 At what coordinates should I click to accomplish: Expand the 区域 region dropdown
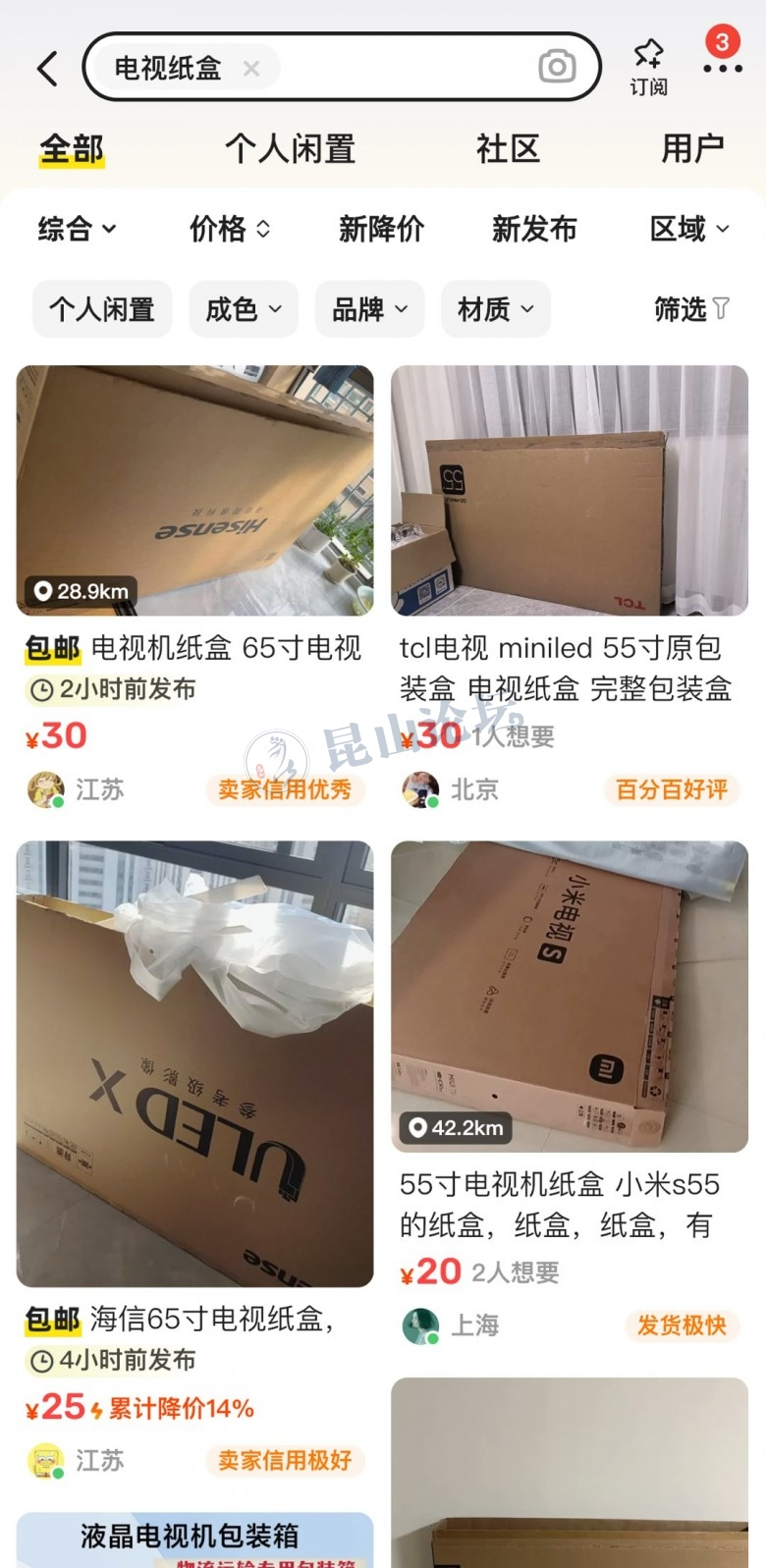[689, 229]
